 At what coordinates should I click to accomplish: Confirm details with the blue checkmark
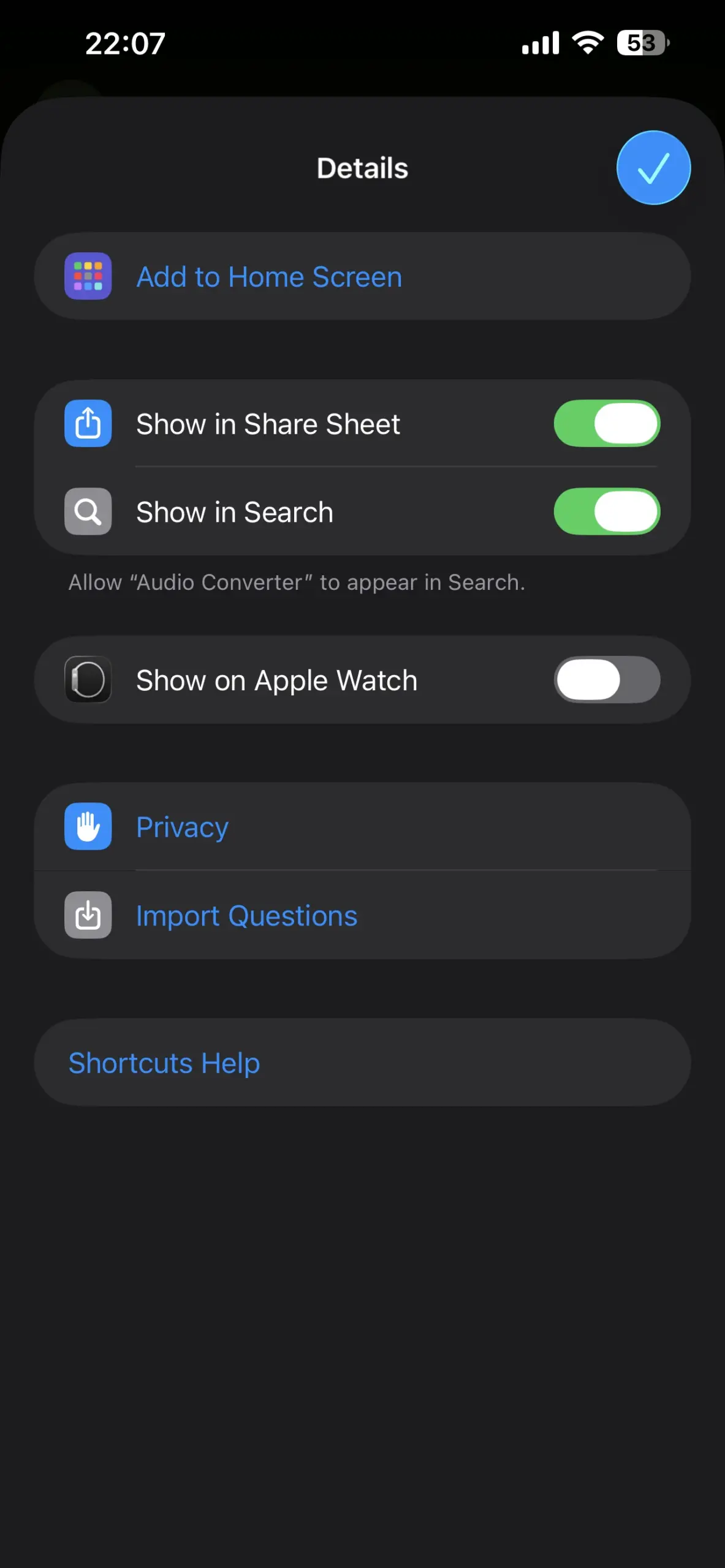coord(653,168)
